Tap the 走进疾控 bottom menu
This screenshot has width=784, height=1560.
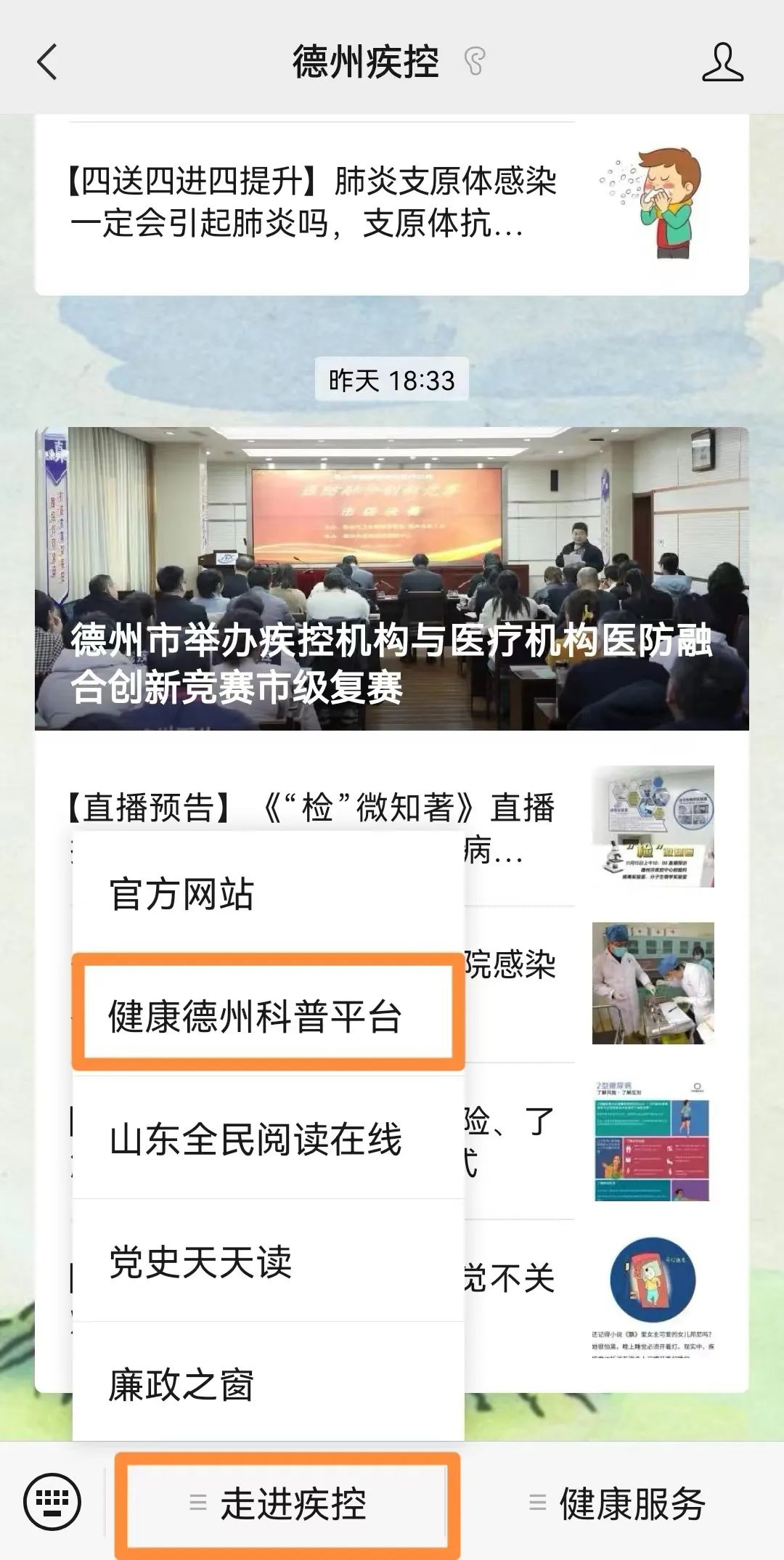[x=287, y=1503]
